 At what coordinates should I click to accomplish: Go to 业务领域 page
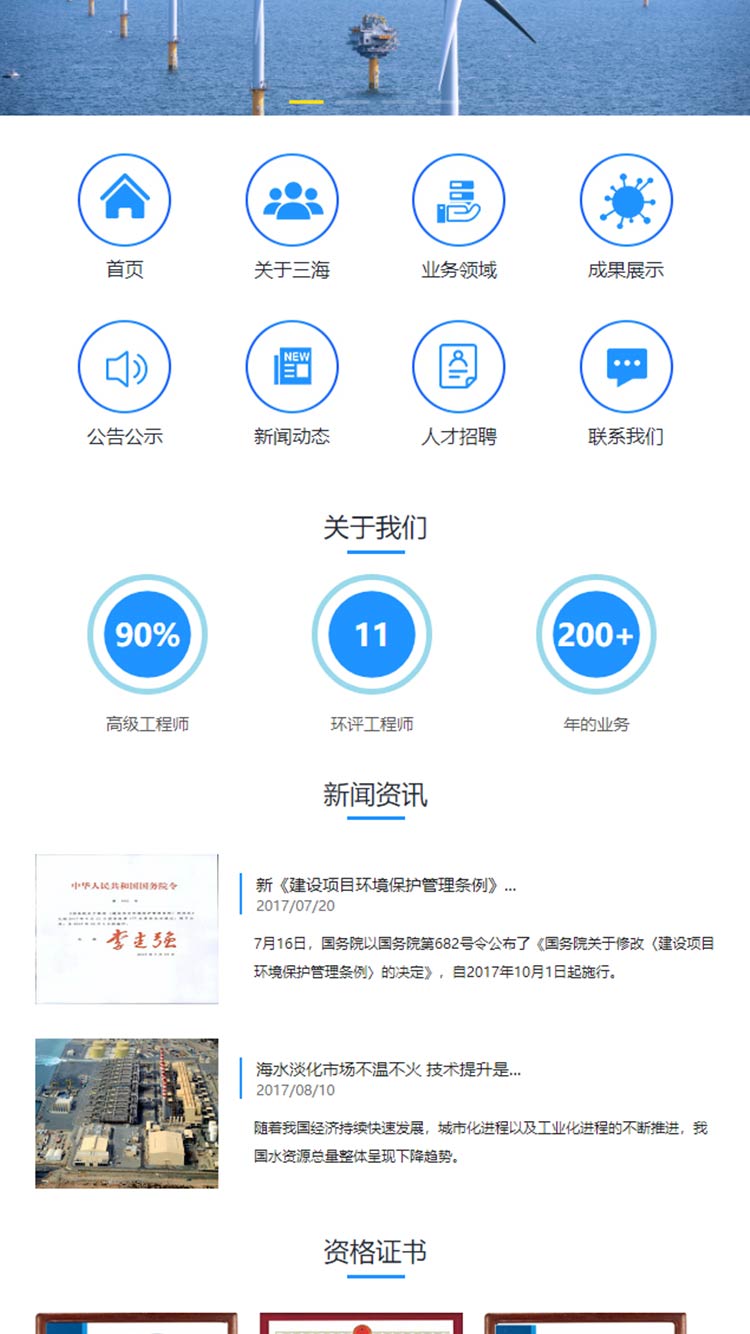[x=459, y=200]
